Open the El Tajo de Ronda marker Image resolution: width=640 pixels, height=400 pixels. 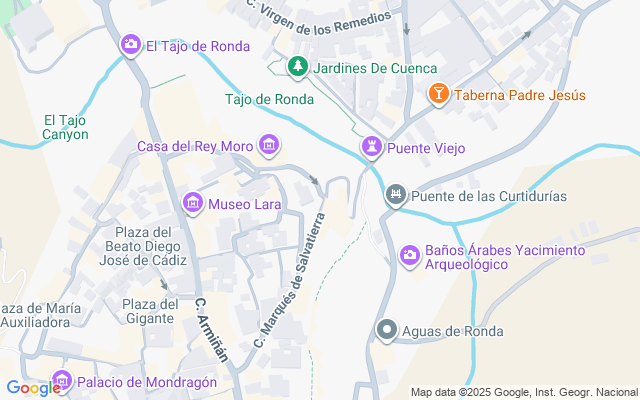[x=131, y=45]
